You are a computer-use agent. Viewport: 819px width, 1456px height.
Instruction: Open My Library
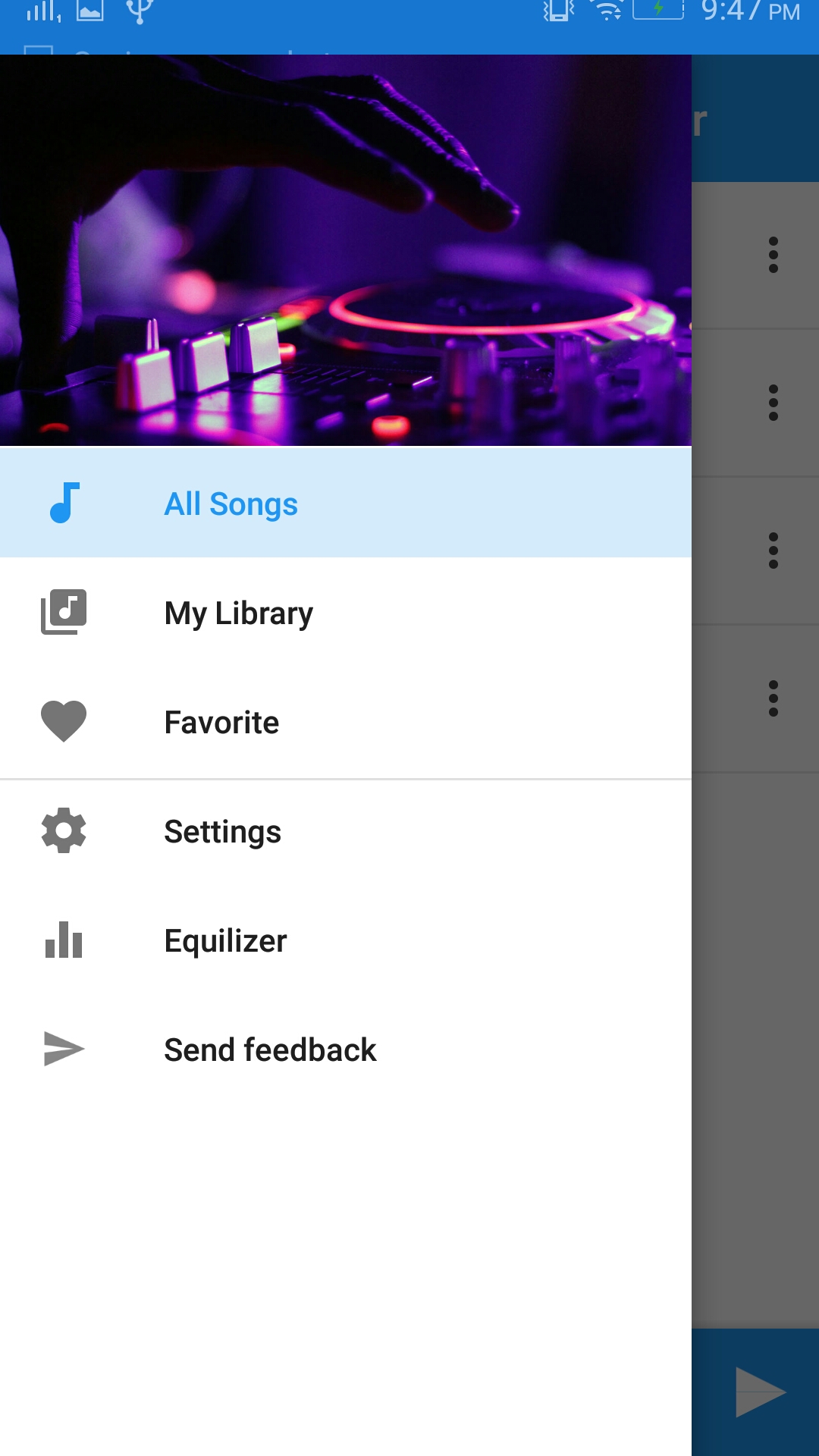tap(238, 611)
